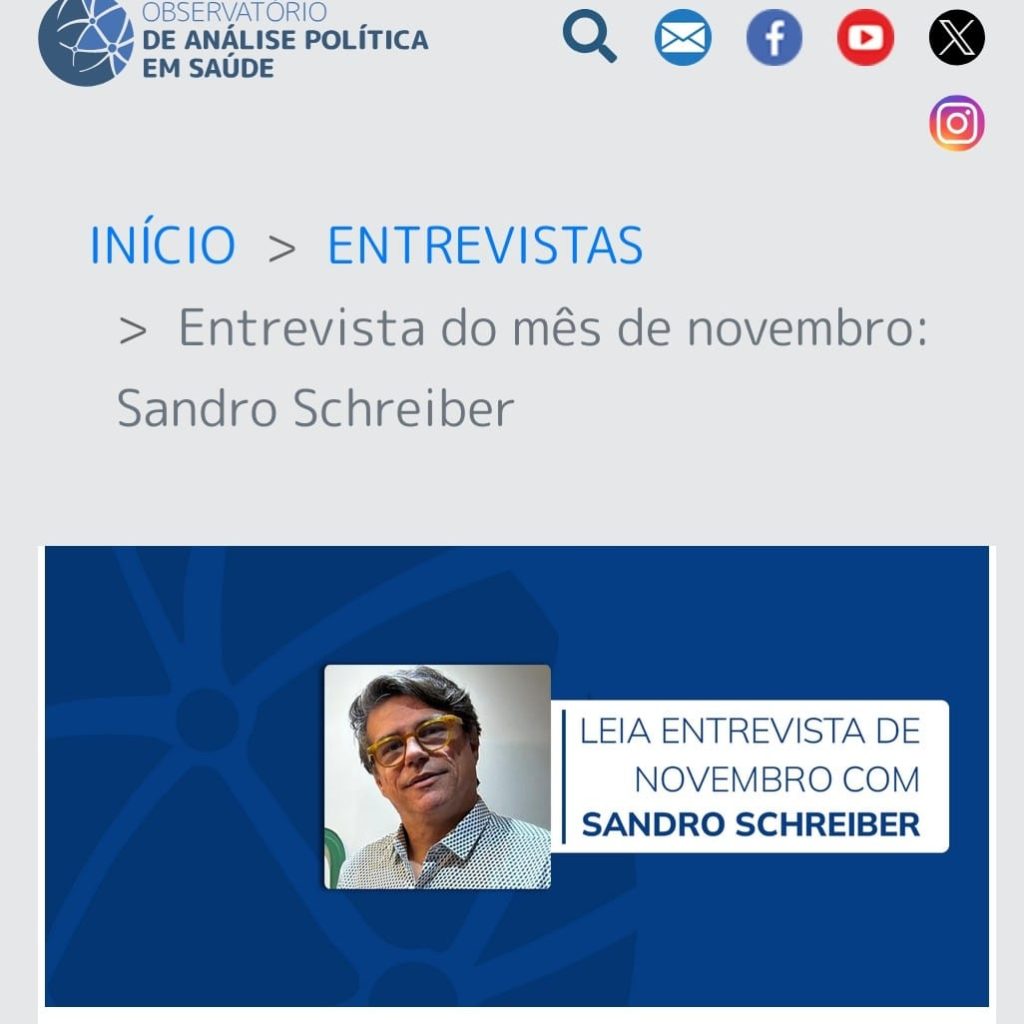Go to INÍCIO breadcrumb link

point(163,246)
